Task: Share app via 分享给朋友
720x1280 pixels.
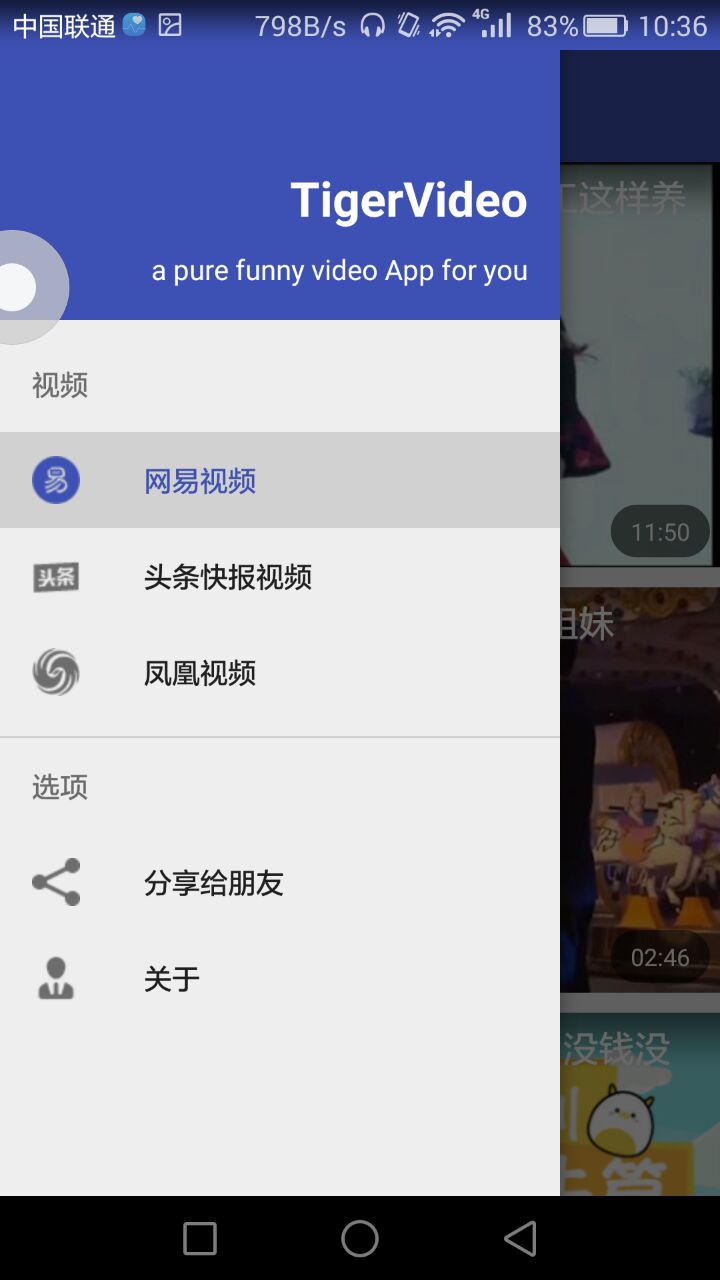Action: tap(280, 882)
